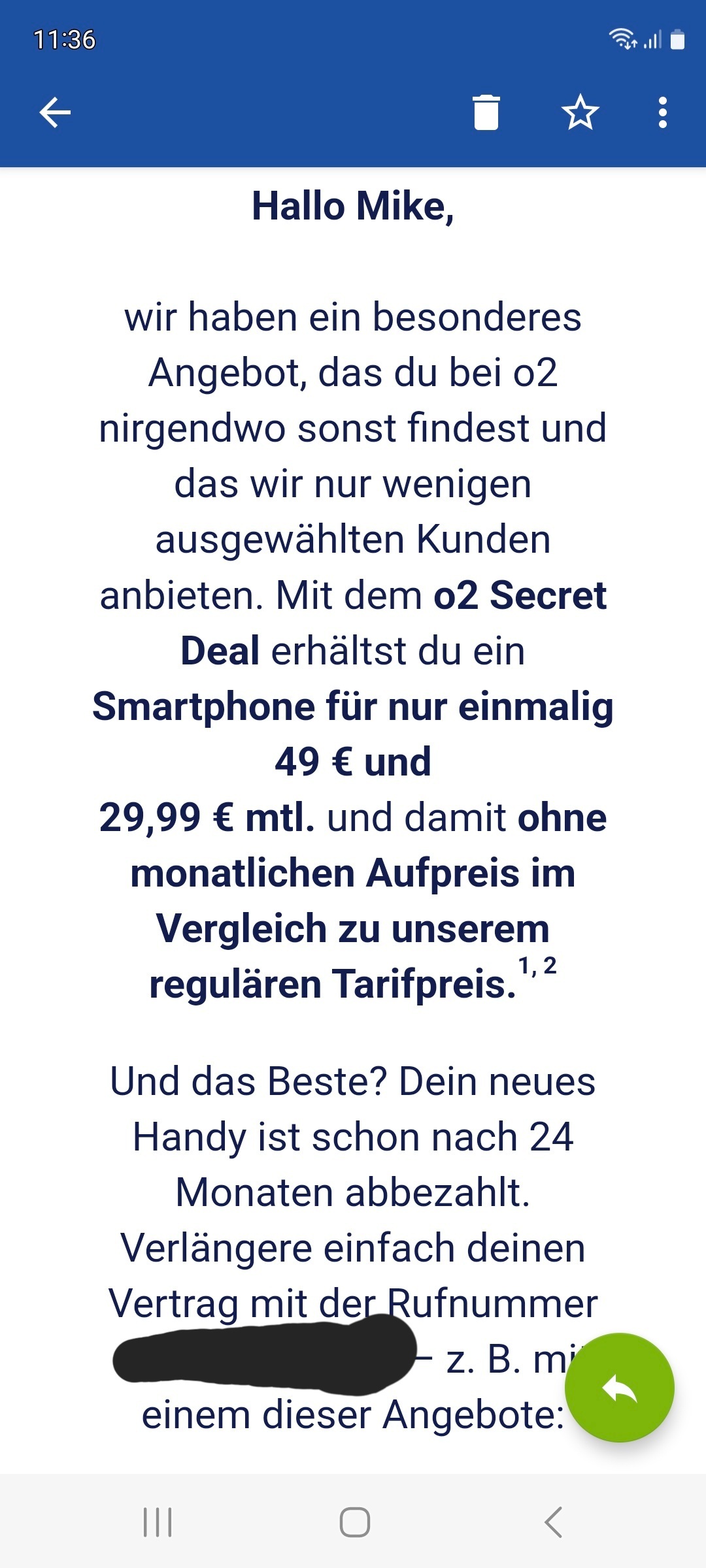The height and width of the screenshot is (1568, 706).
Task: Open the three-dot overflow menu
Action: click(662, 112)
